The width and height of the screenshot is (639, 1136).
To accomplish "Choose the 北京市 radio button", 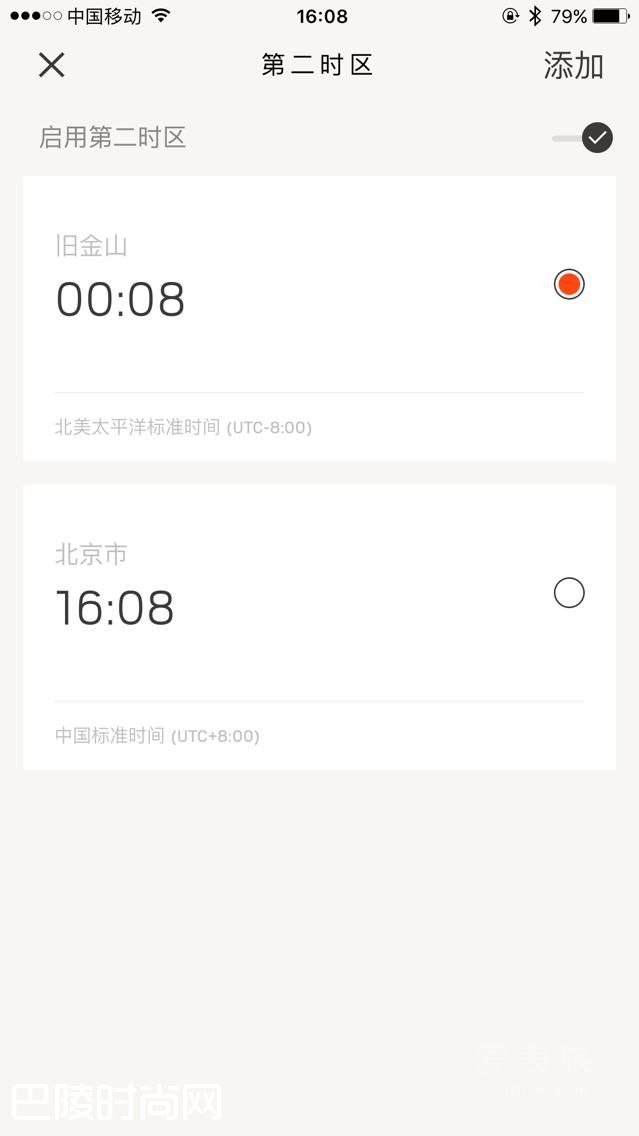I will 569,593.
